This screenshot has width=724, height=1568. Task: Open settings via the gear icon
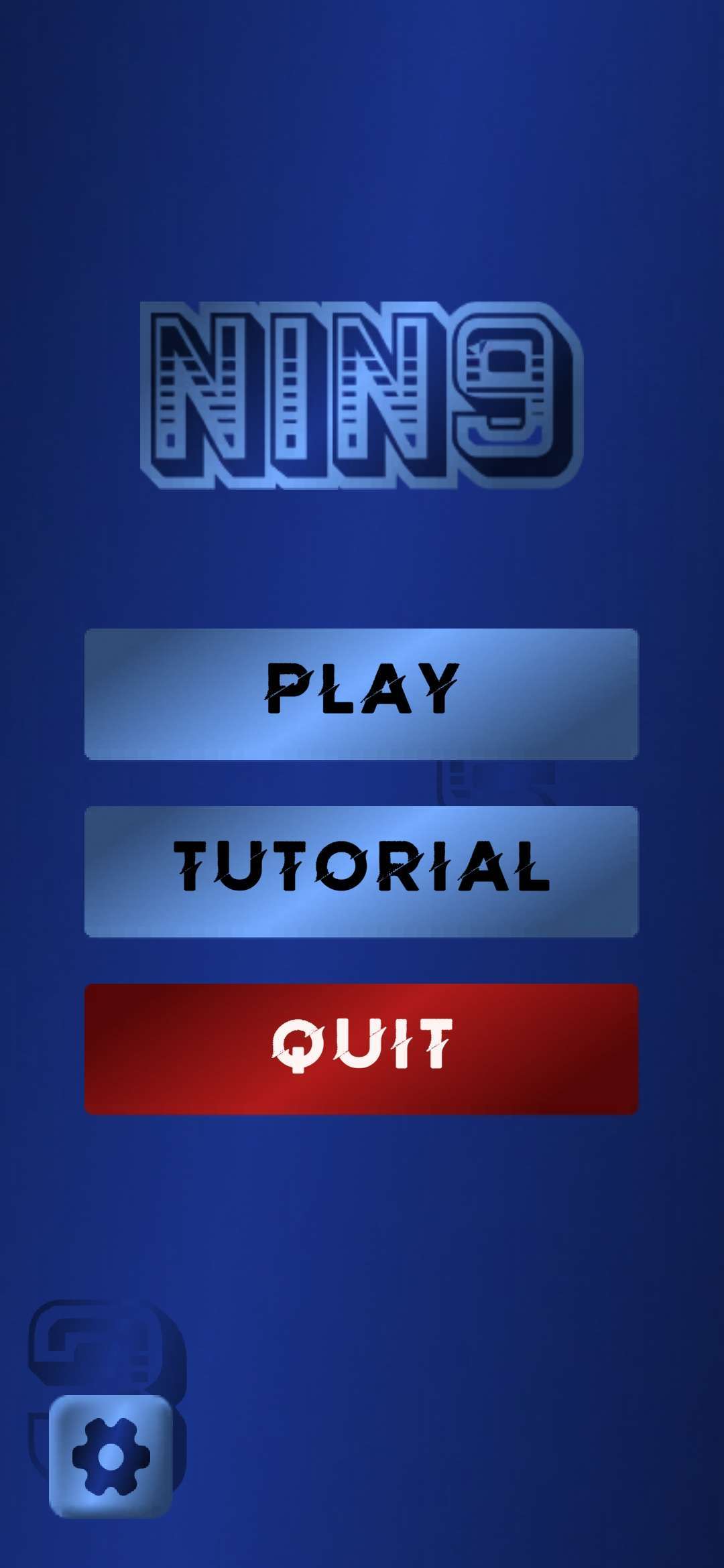click(x=111, y=1456)
